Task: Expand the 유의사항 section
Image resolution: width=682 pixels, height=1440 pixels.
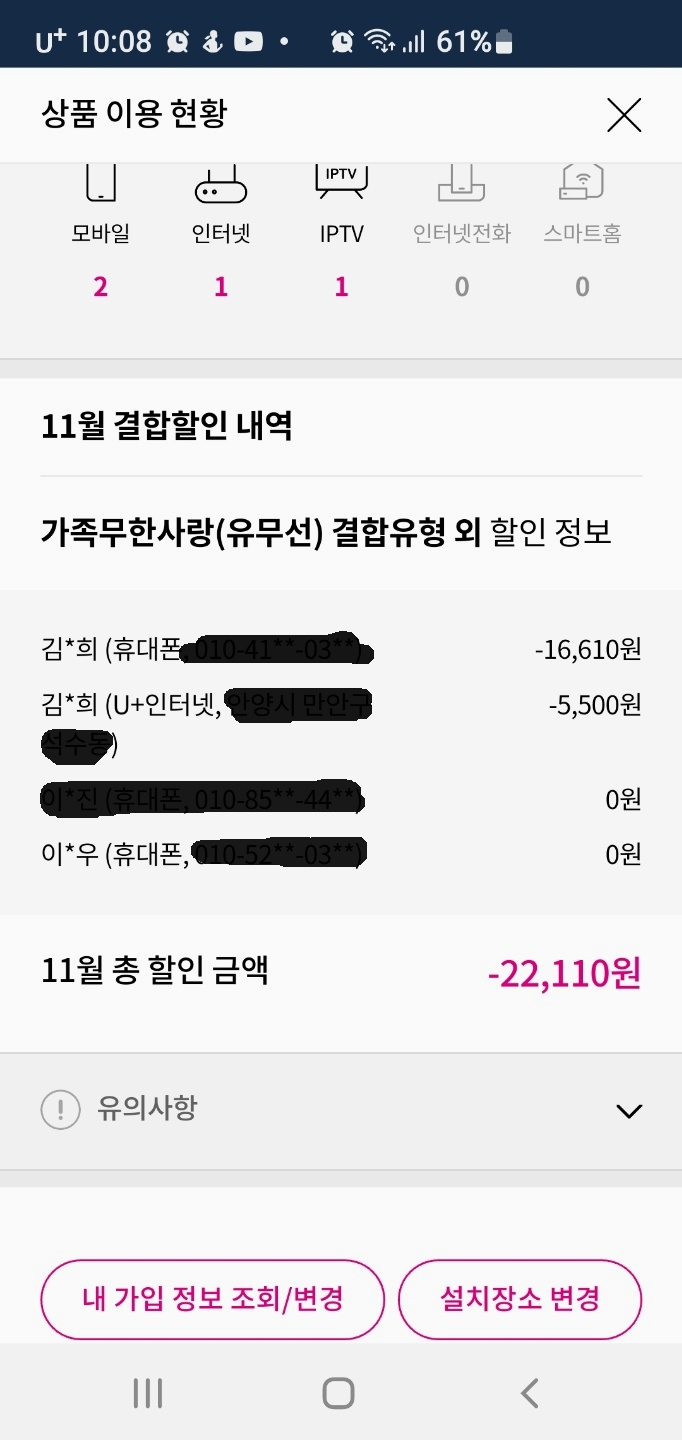Action: pos(628,1111)
